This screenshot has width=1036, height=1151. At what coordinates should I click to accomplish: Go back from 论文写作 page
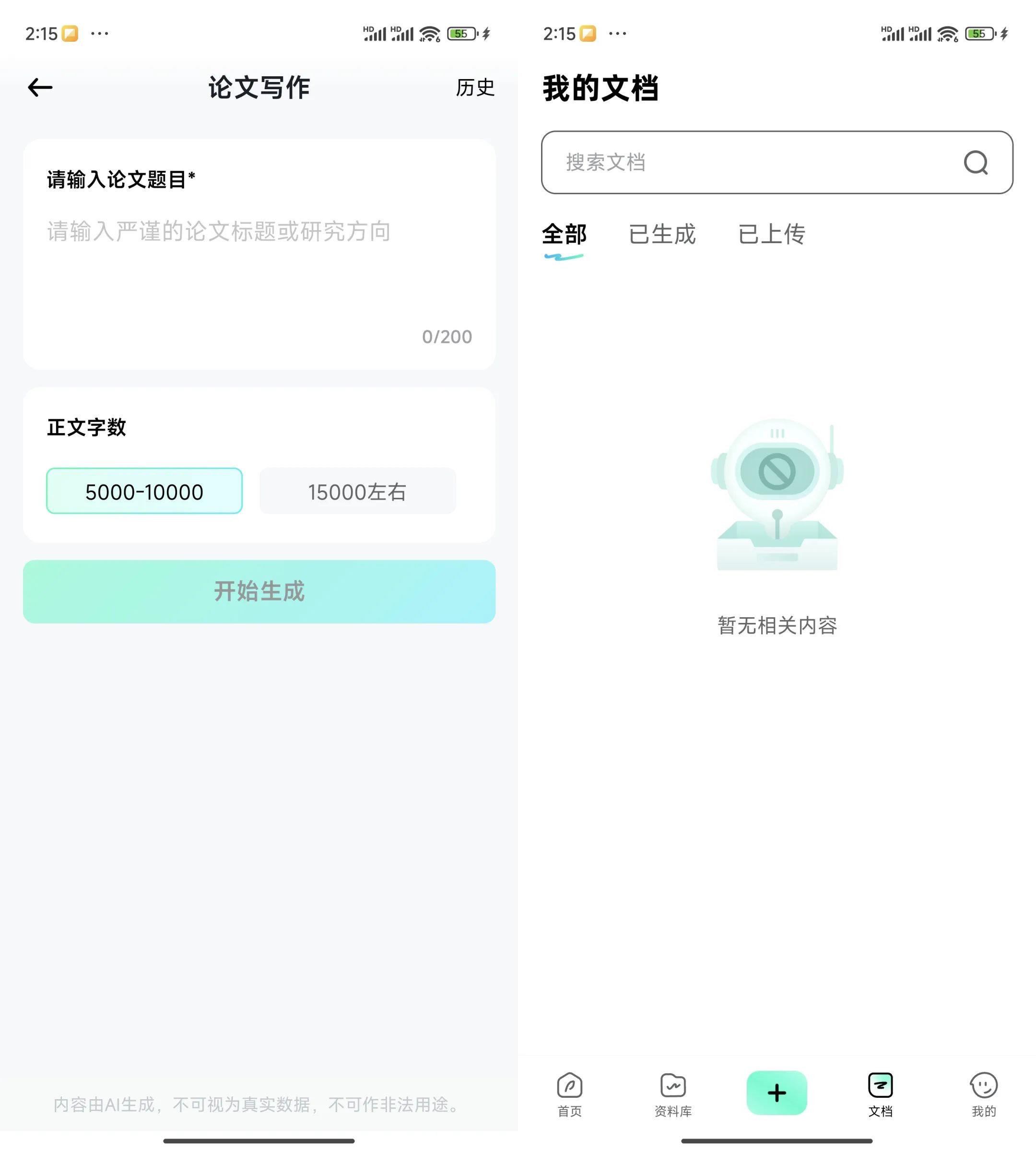point(40,88)
